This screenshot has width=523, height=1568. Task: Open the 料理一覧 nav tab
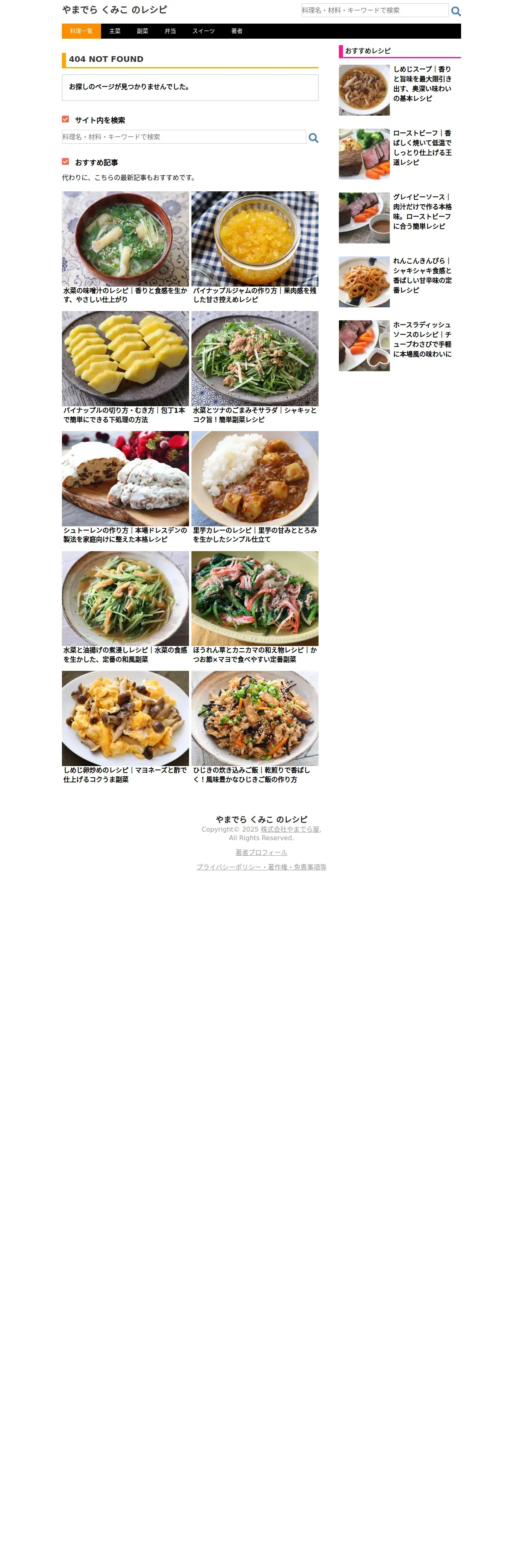[x=81, y=31]
